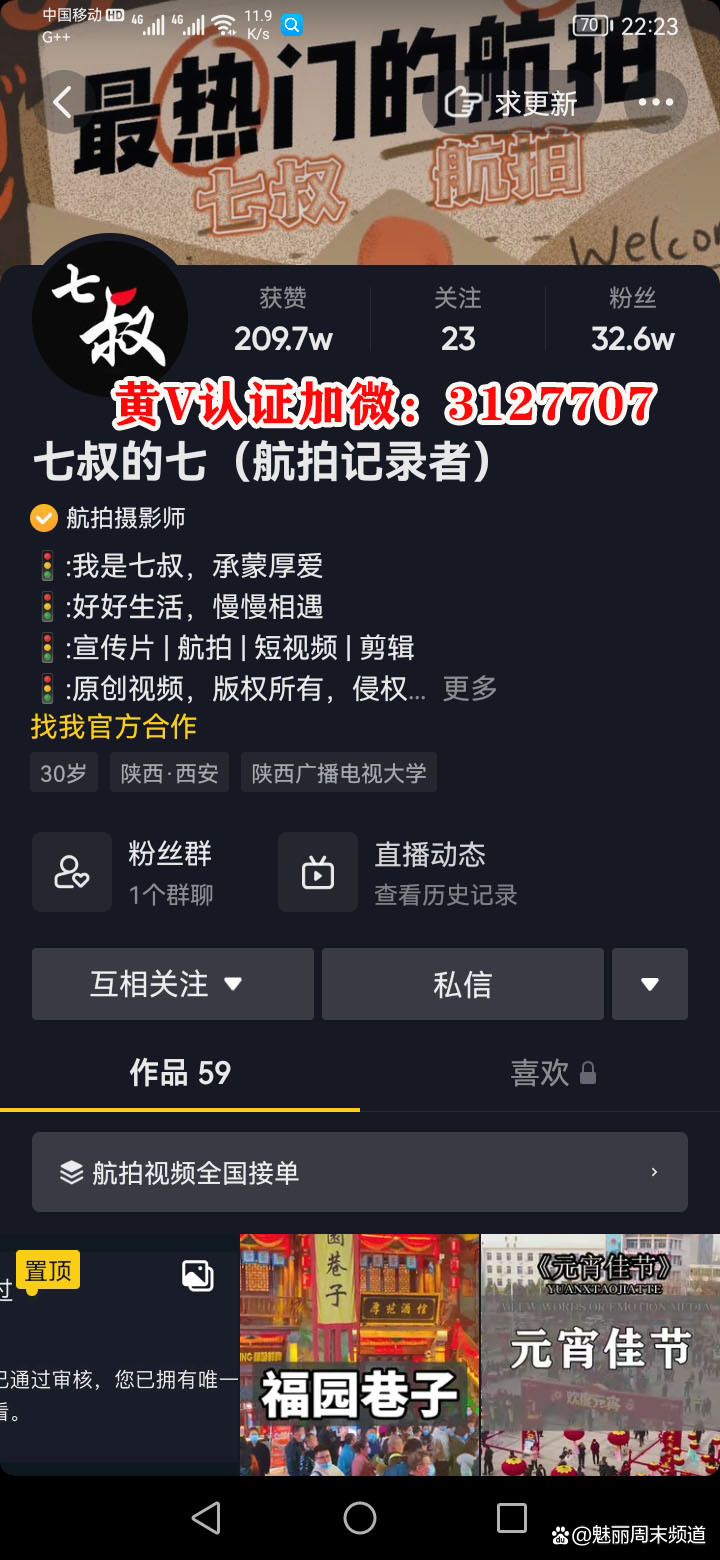Viewport: 720px width, 1560px height.
Task: Send a 私信 private message
Action: 462,984
